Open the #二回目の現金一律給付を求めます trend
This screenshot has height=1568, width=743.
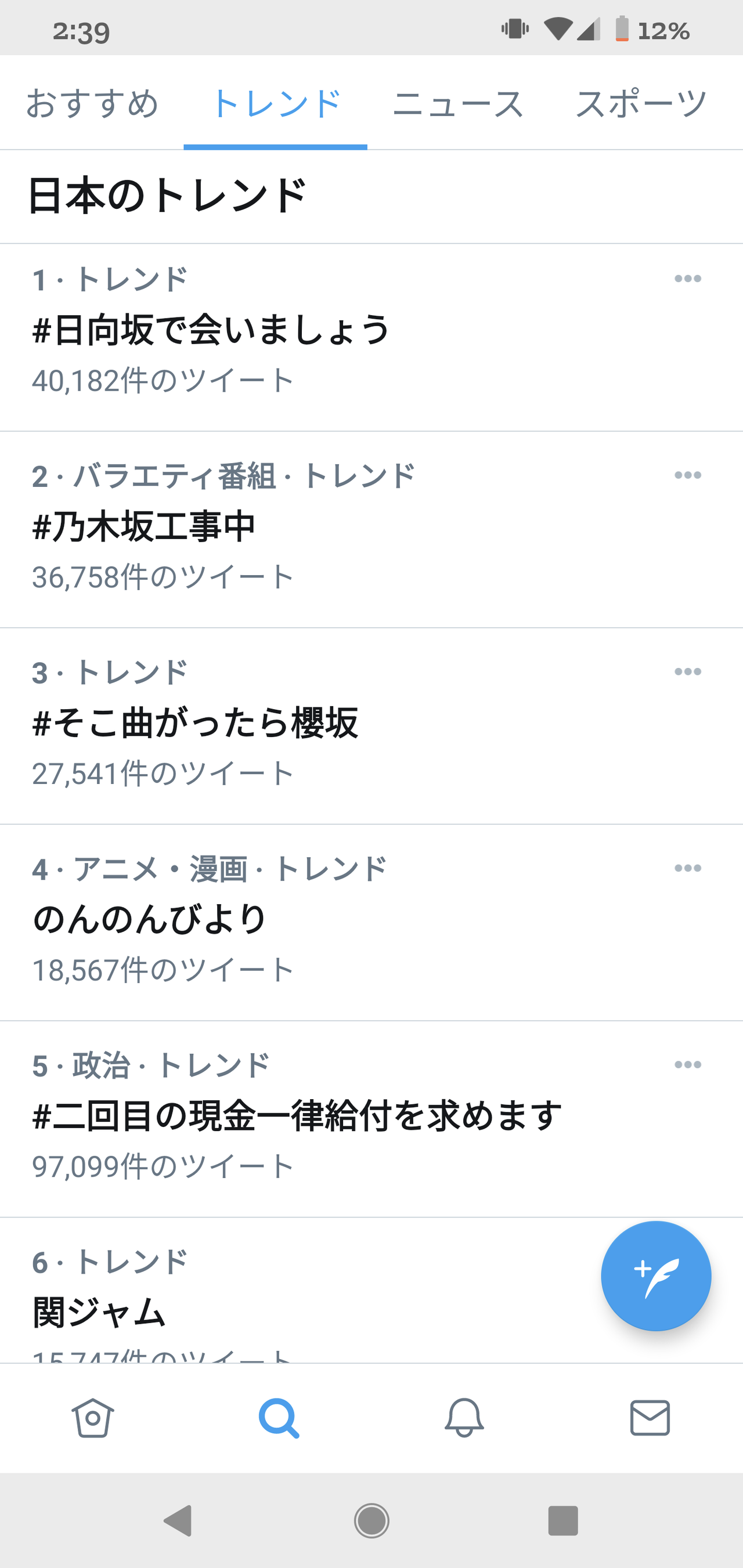tap(297, 1115)
